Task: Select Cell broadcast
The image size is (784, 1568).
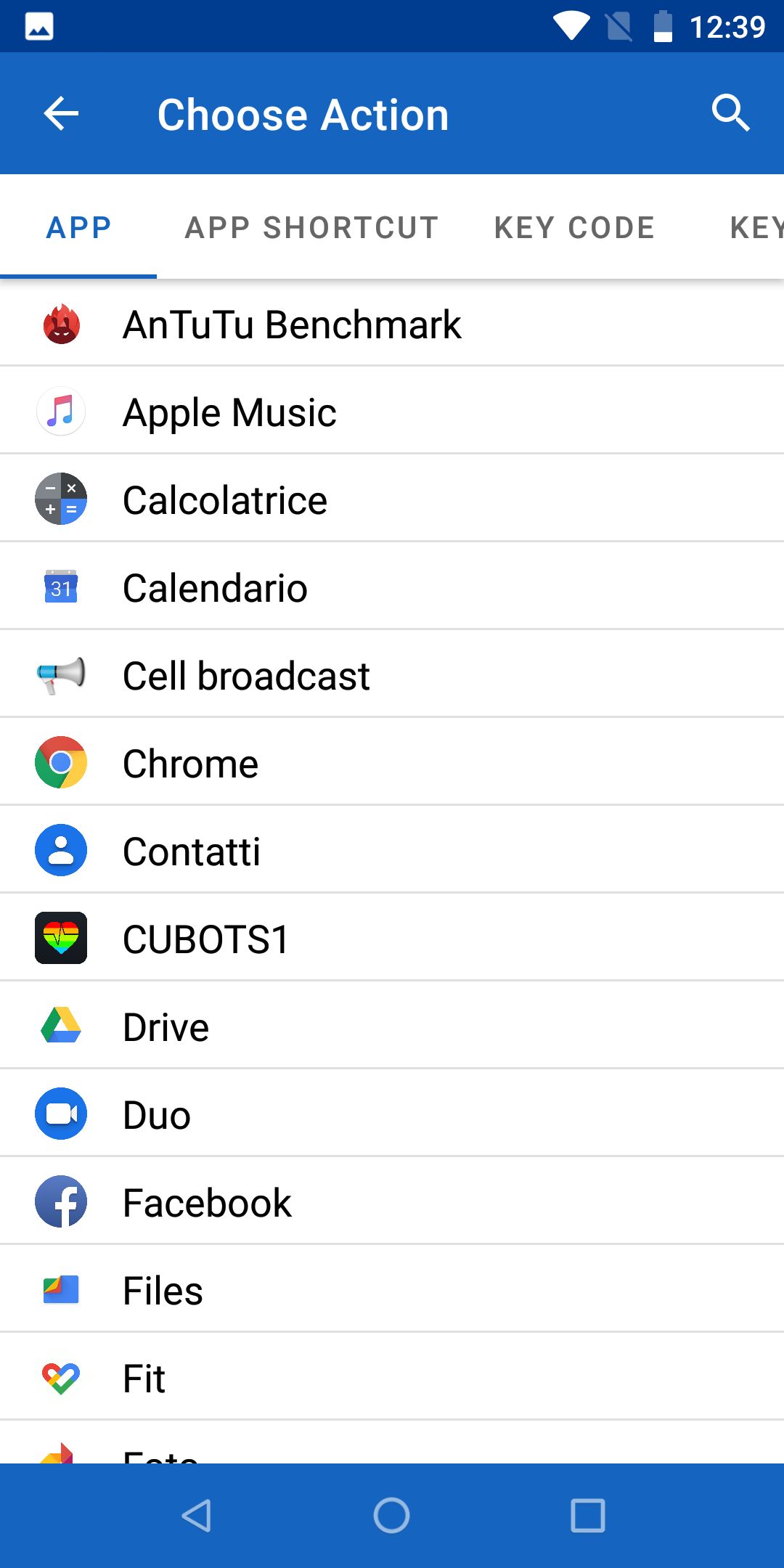Action: 392,675
